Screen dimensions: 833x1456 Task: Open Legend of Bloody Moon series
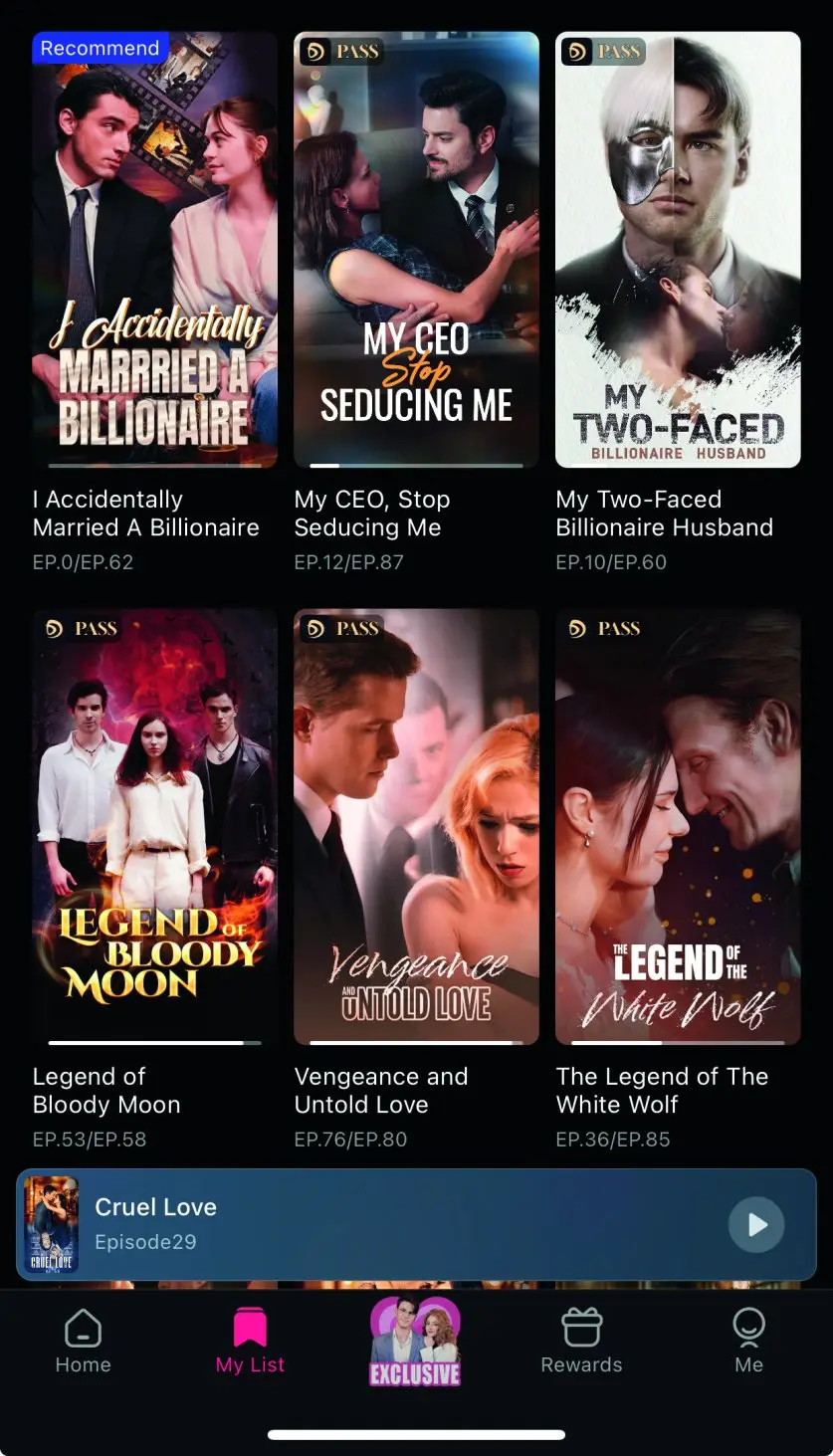point(154,826)
